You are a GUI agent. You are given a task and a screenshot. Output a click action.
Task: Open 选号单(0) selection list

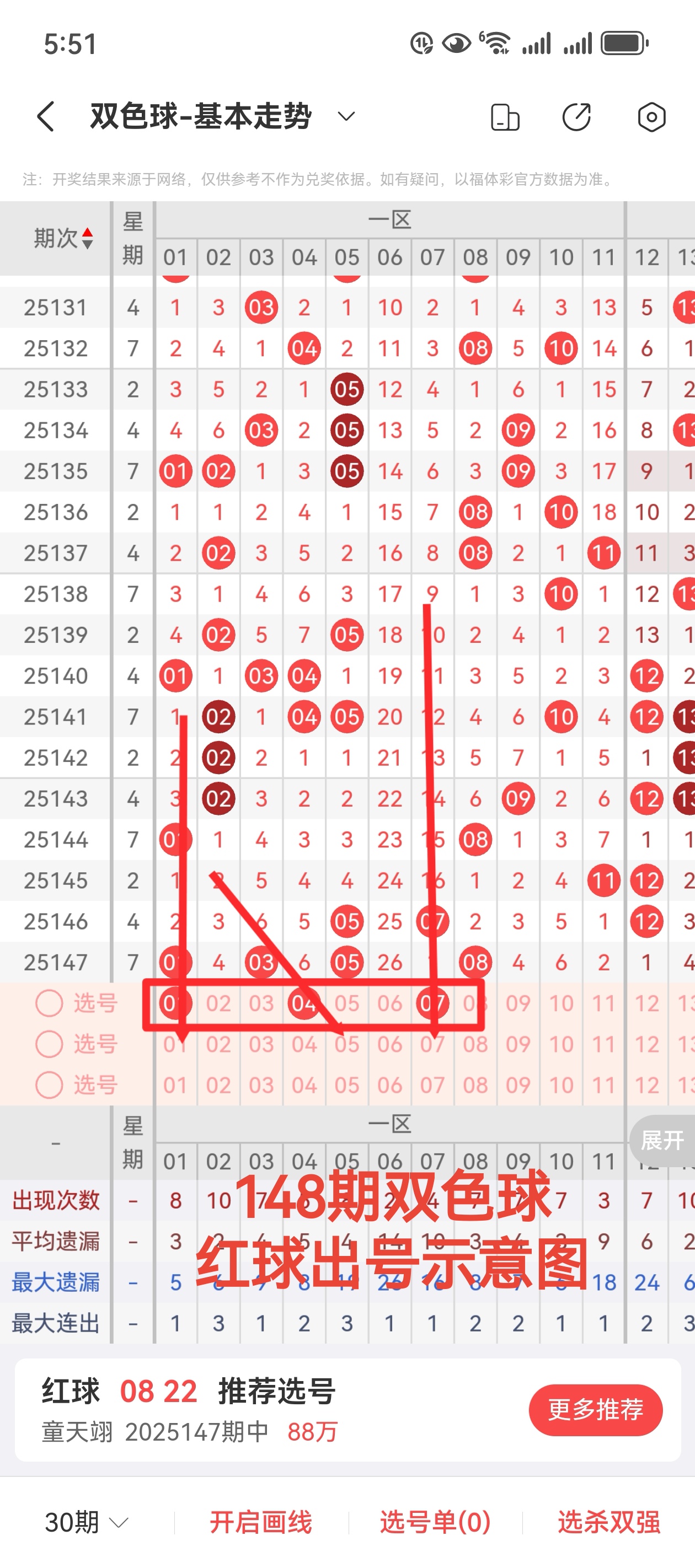(x=435, y=1522)
